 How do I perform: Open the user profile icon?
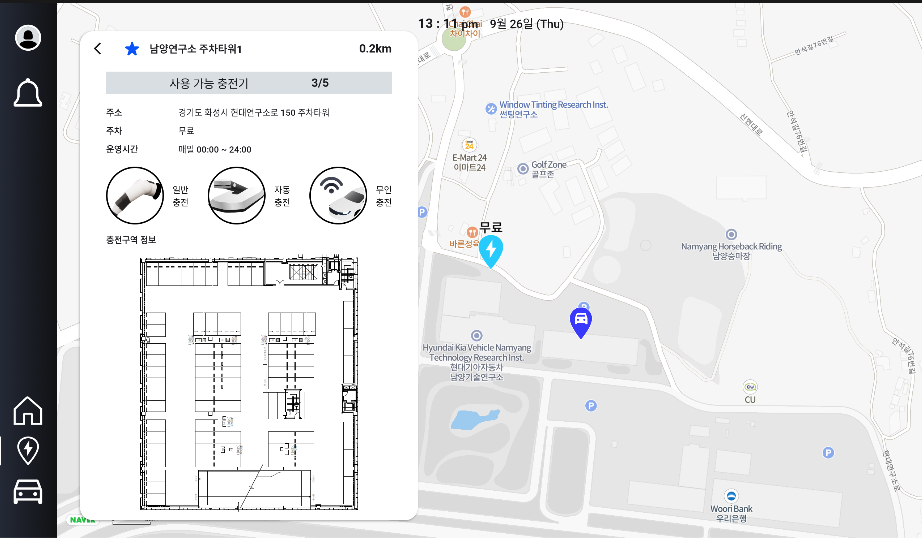[x=28, y=38]
